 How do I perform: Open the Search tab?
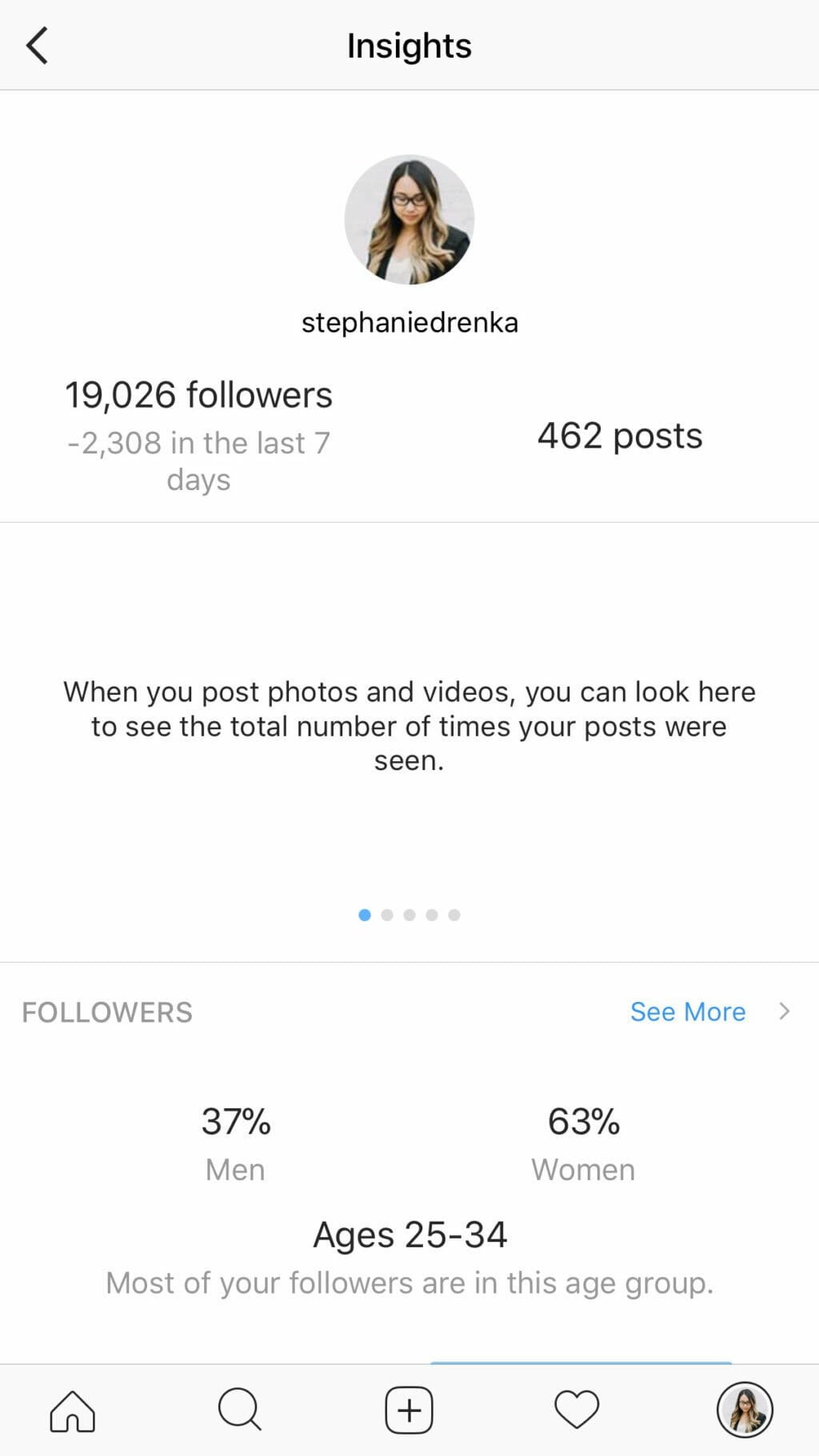[x=239, y=1410]
